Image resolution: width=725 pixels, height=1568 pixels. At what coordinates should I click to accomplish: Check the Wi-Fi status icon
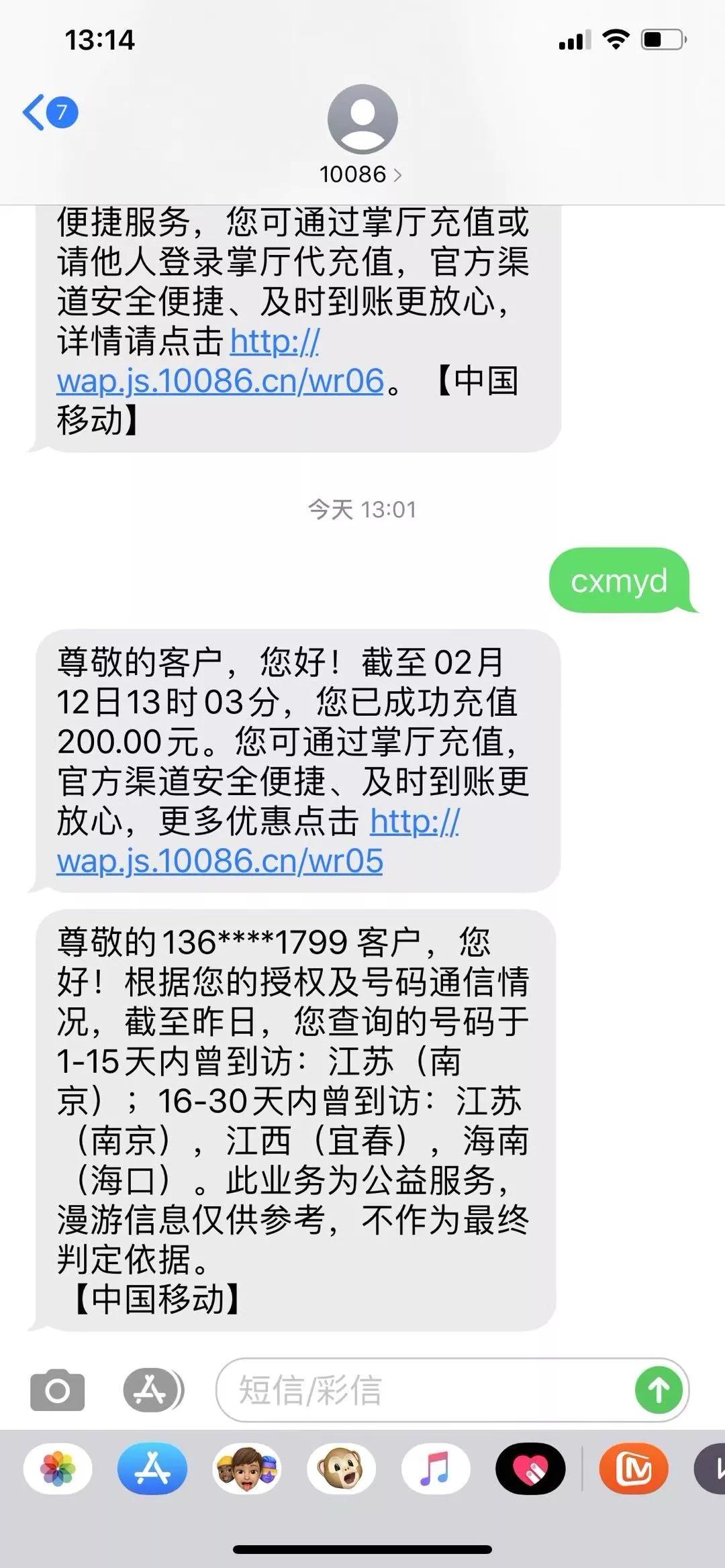pos(616,40)
